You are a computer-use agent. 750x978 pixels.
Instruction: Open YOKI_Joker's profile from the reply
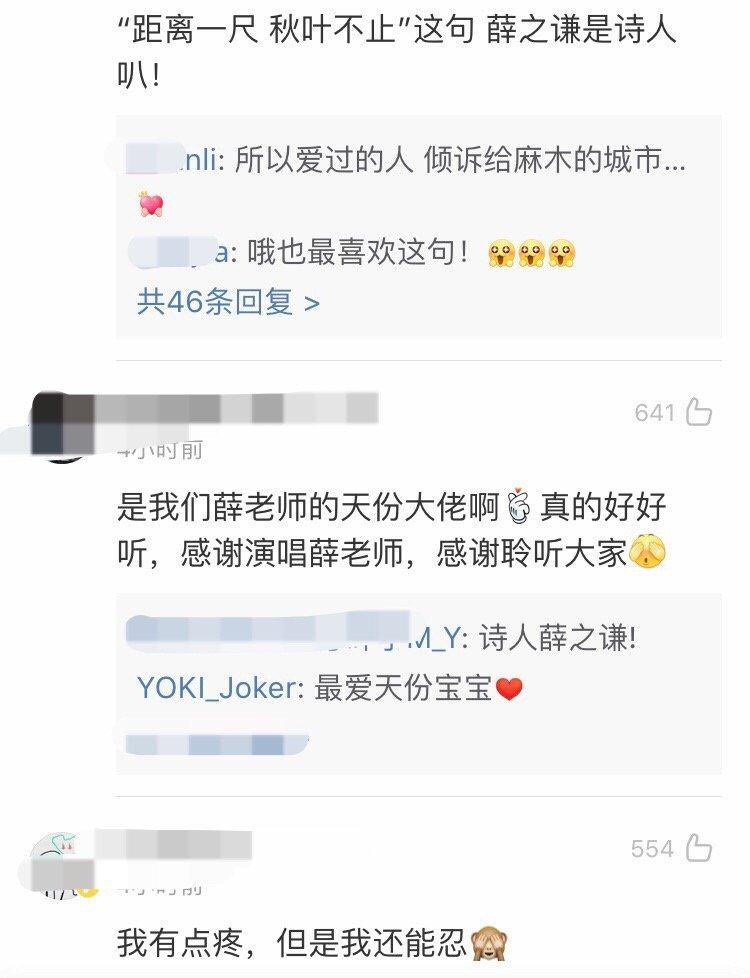click(217, 688)
